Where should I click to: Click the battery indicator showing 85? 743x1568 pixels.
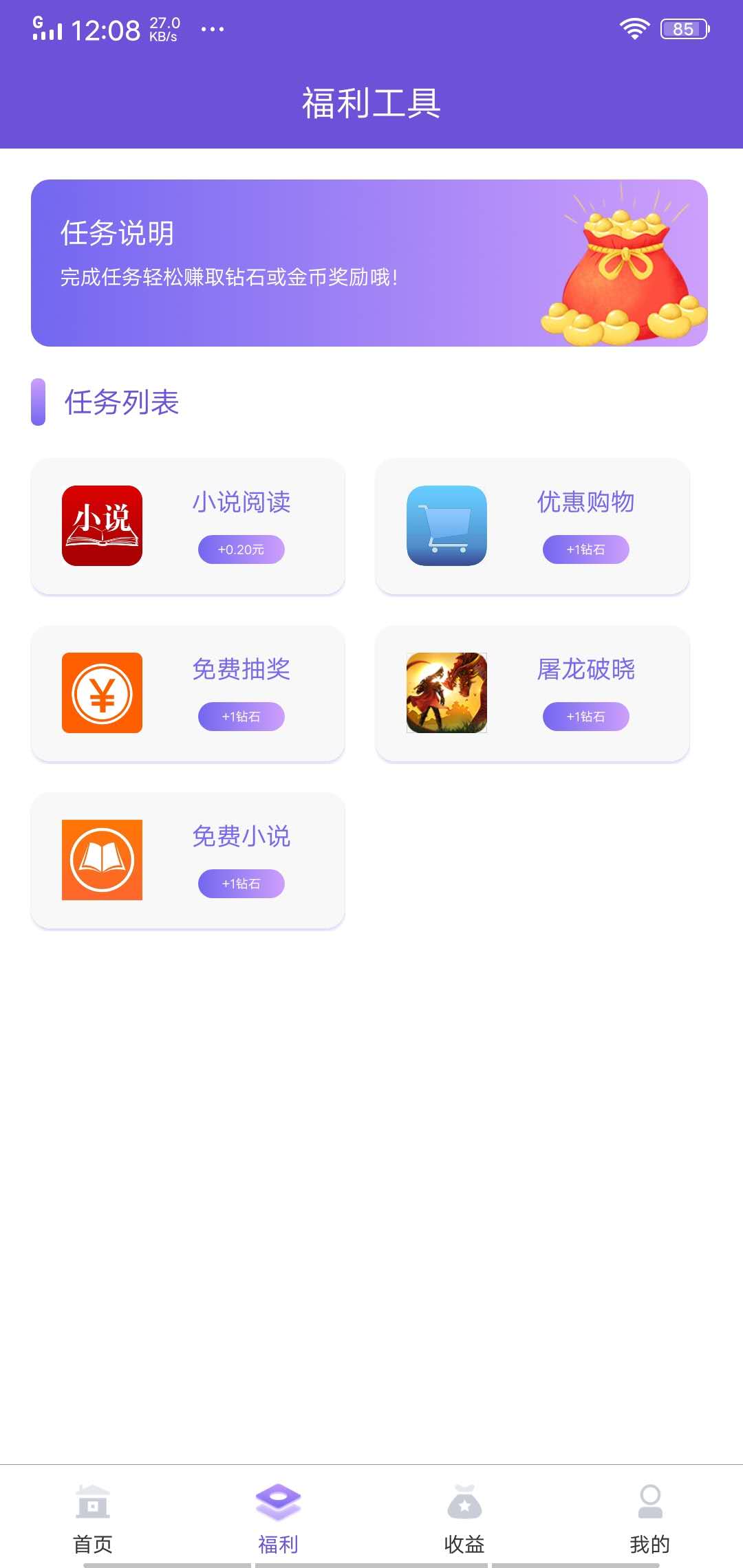(683, 28)
